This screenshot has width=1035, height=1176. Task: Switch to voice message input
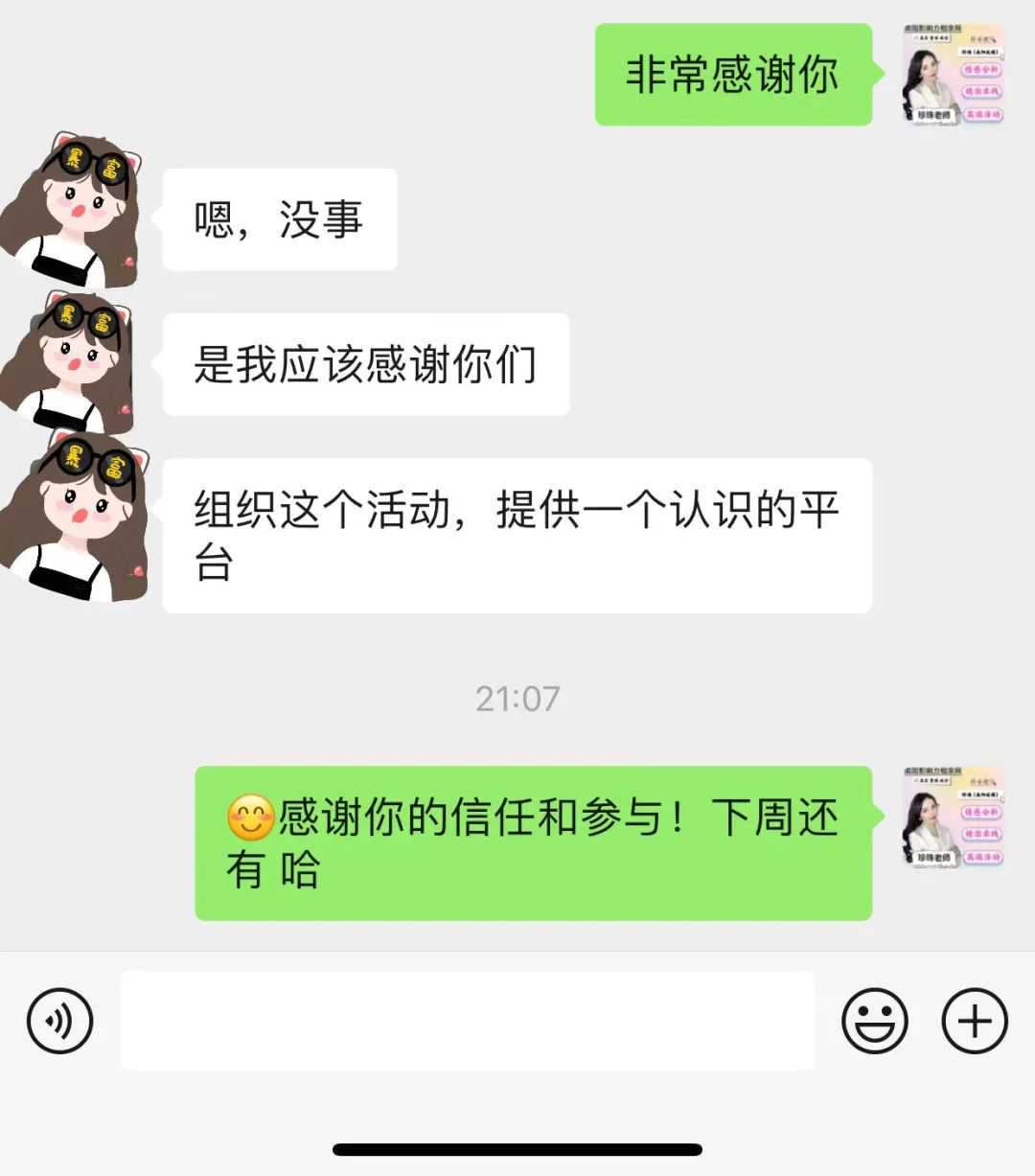point(60,1021)
